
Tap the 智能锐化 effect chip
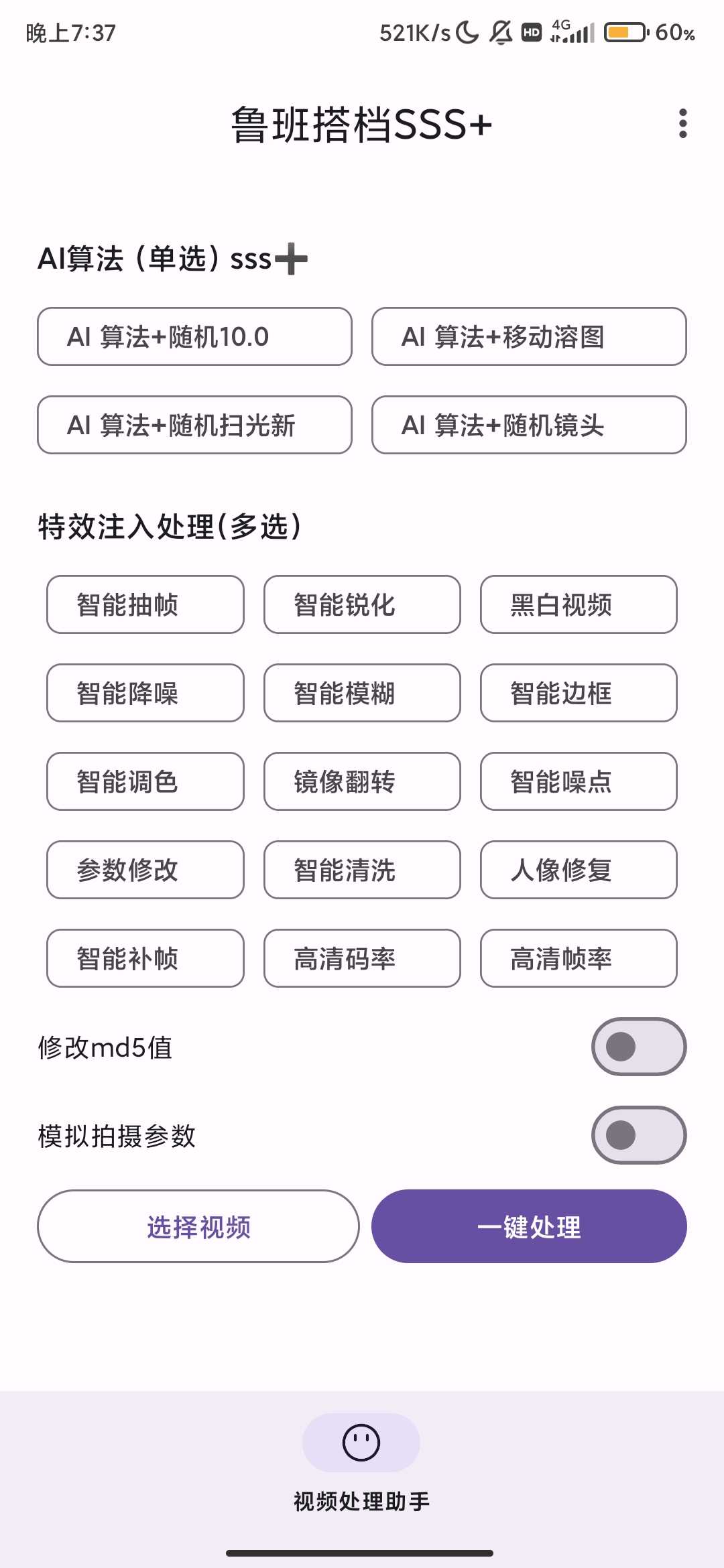tap(362, 604)
